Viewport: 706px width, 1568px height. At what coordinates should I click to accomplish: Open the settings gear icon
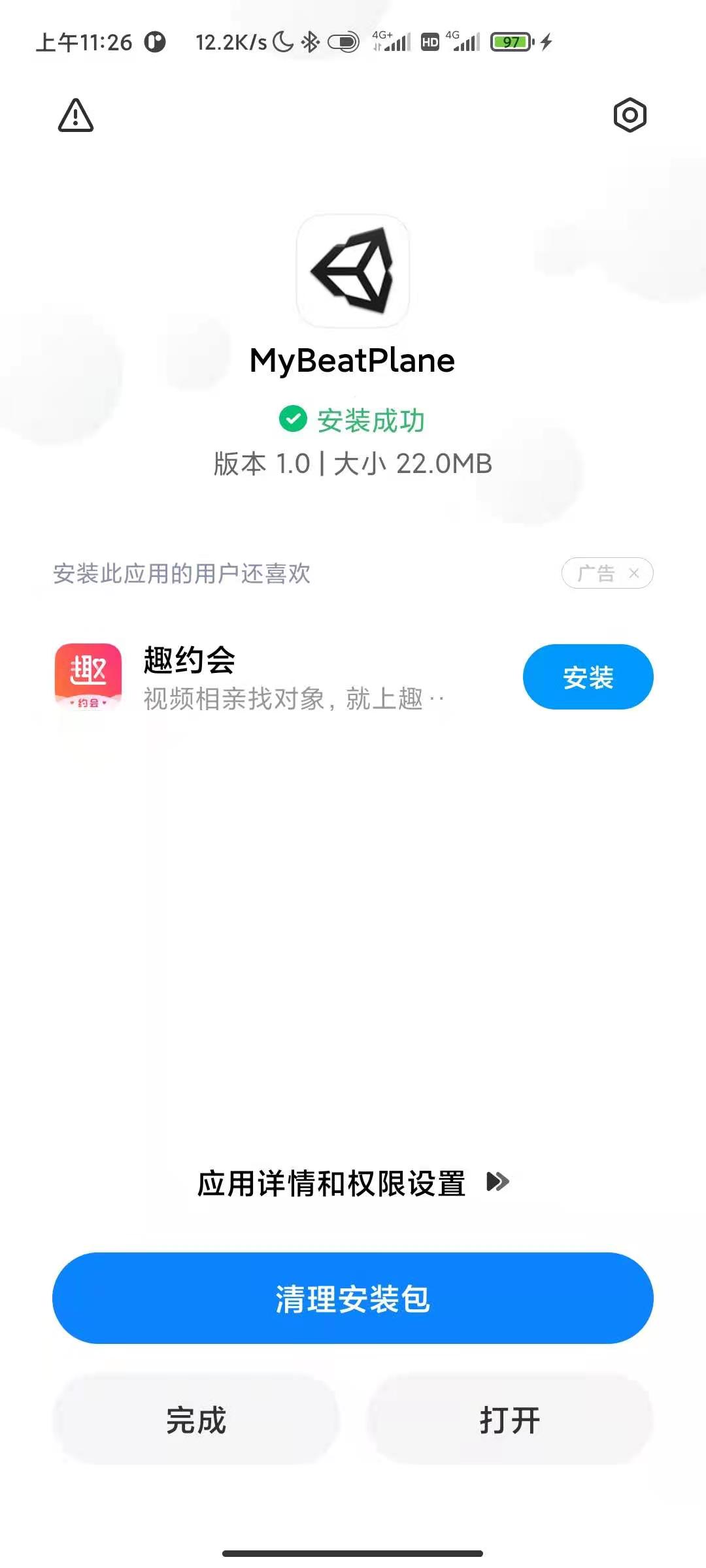pos(630,116)
